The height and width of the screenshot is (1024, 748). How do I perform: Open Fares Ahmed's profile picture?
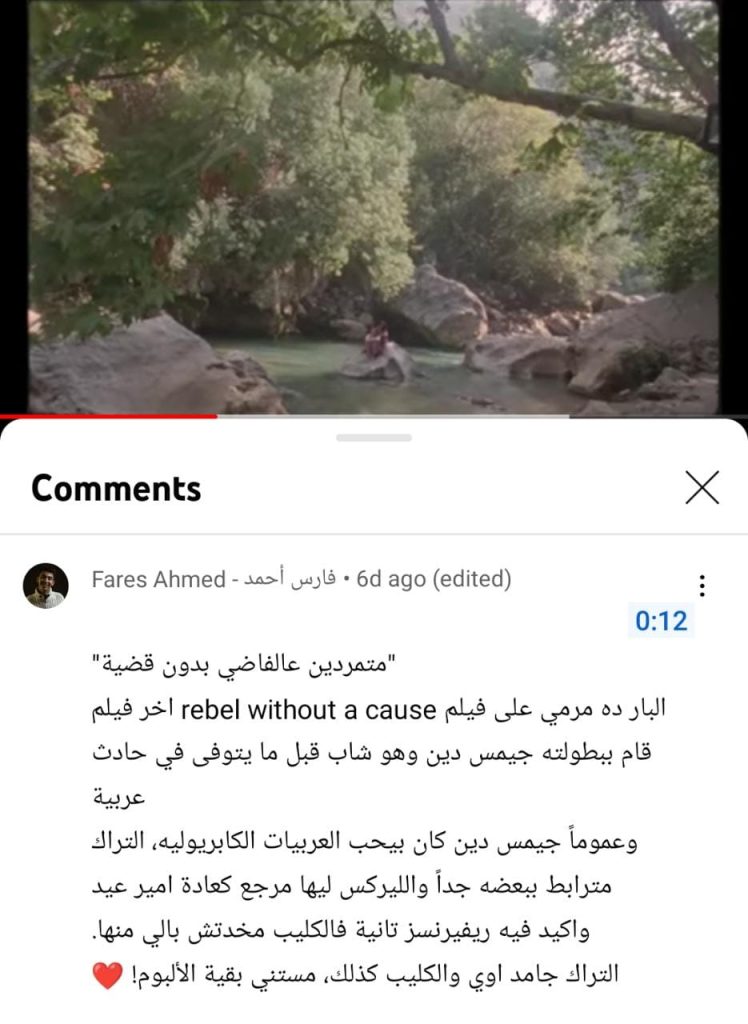45,585
